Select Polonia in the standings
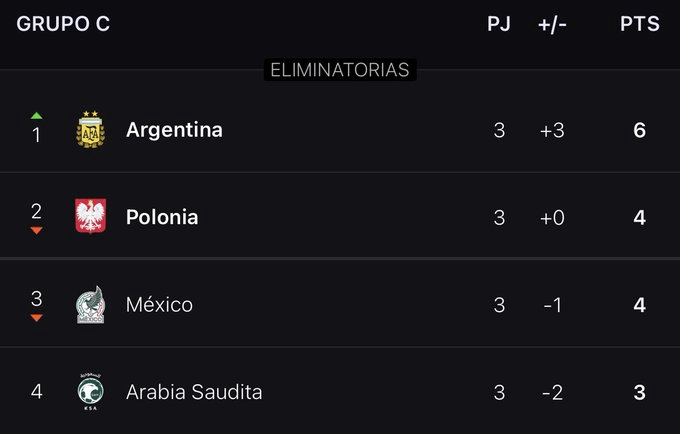 point(163,217)
